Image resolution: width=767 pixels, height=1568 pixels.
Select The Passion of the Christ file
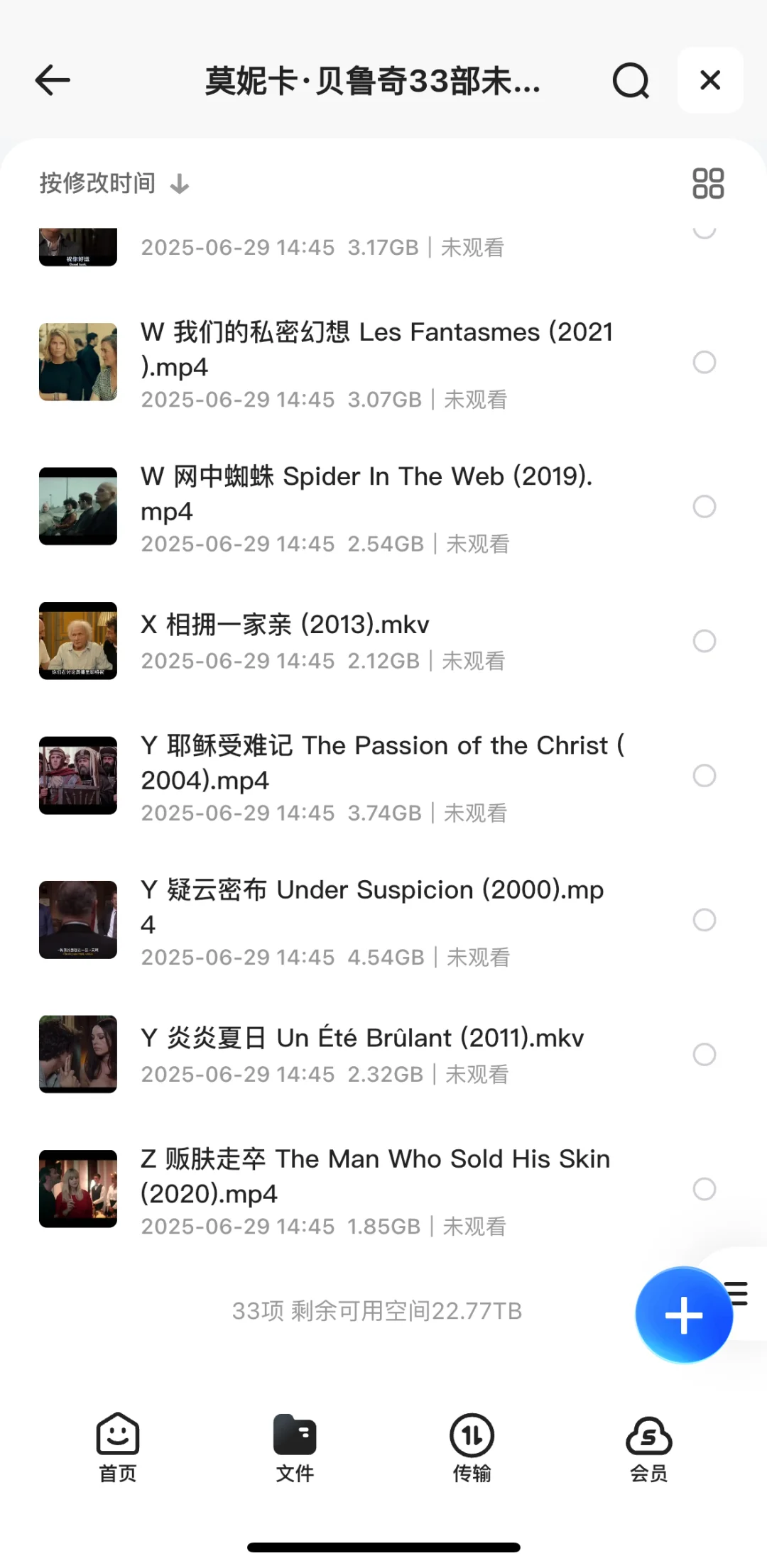(x=704, y=776)
